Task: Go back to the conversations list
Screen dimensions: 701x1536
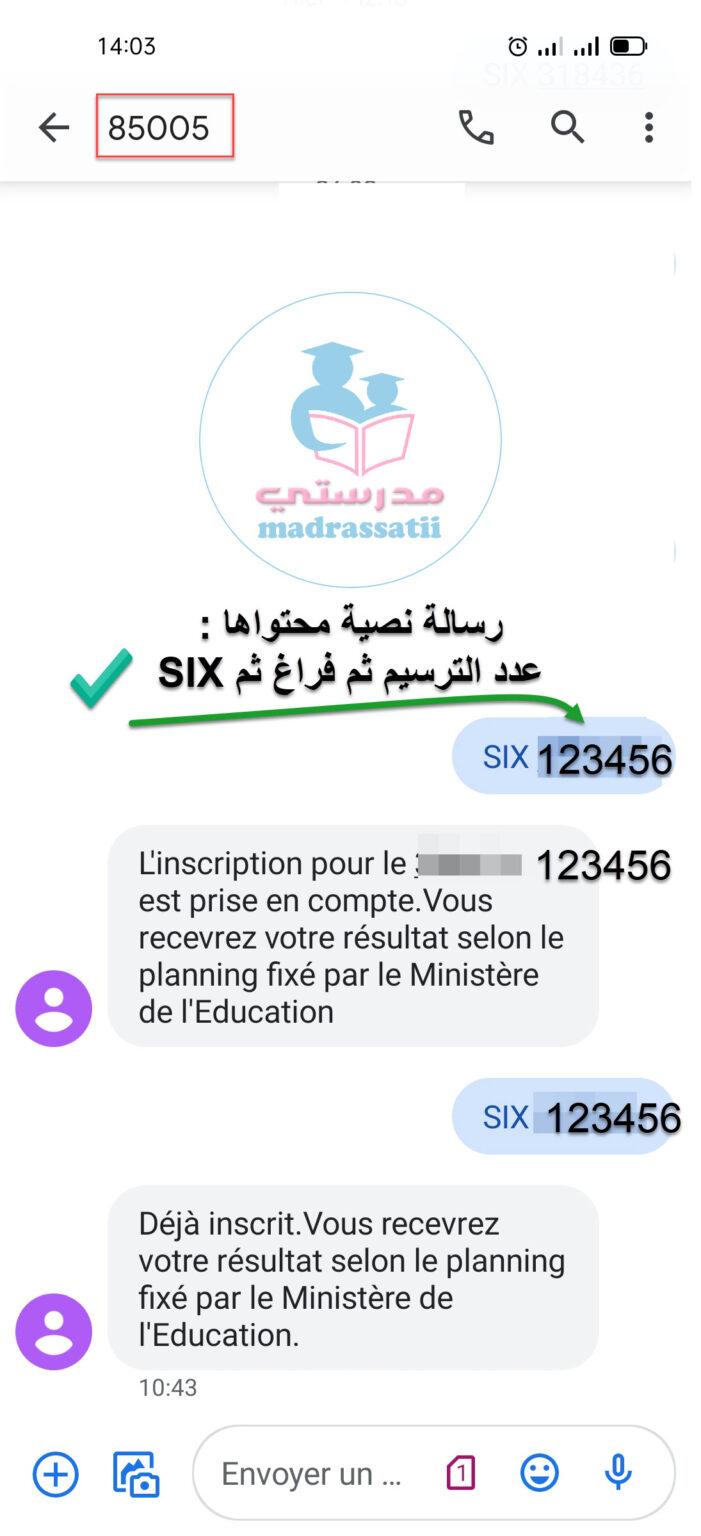Action: tap(53, 127)
